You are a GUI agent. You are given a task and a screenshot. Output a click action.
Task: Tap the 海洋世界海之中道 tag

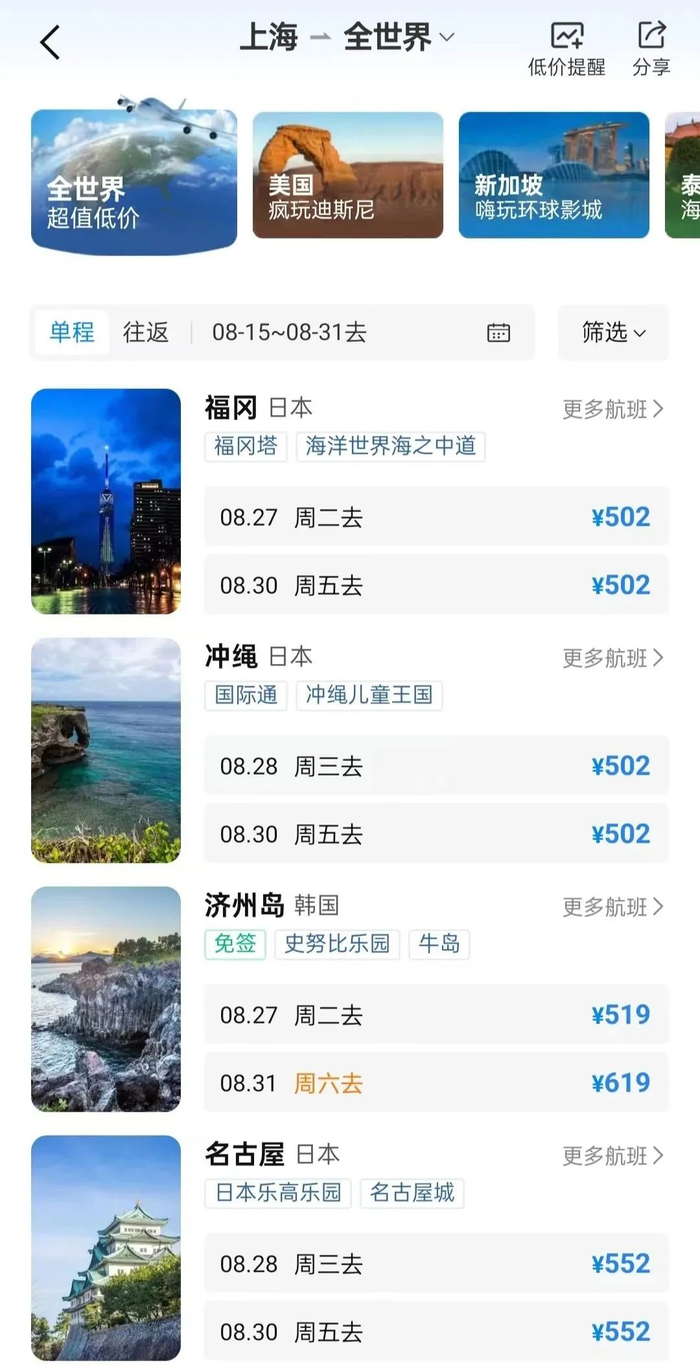click(x=390, y=446)
